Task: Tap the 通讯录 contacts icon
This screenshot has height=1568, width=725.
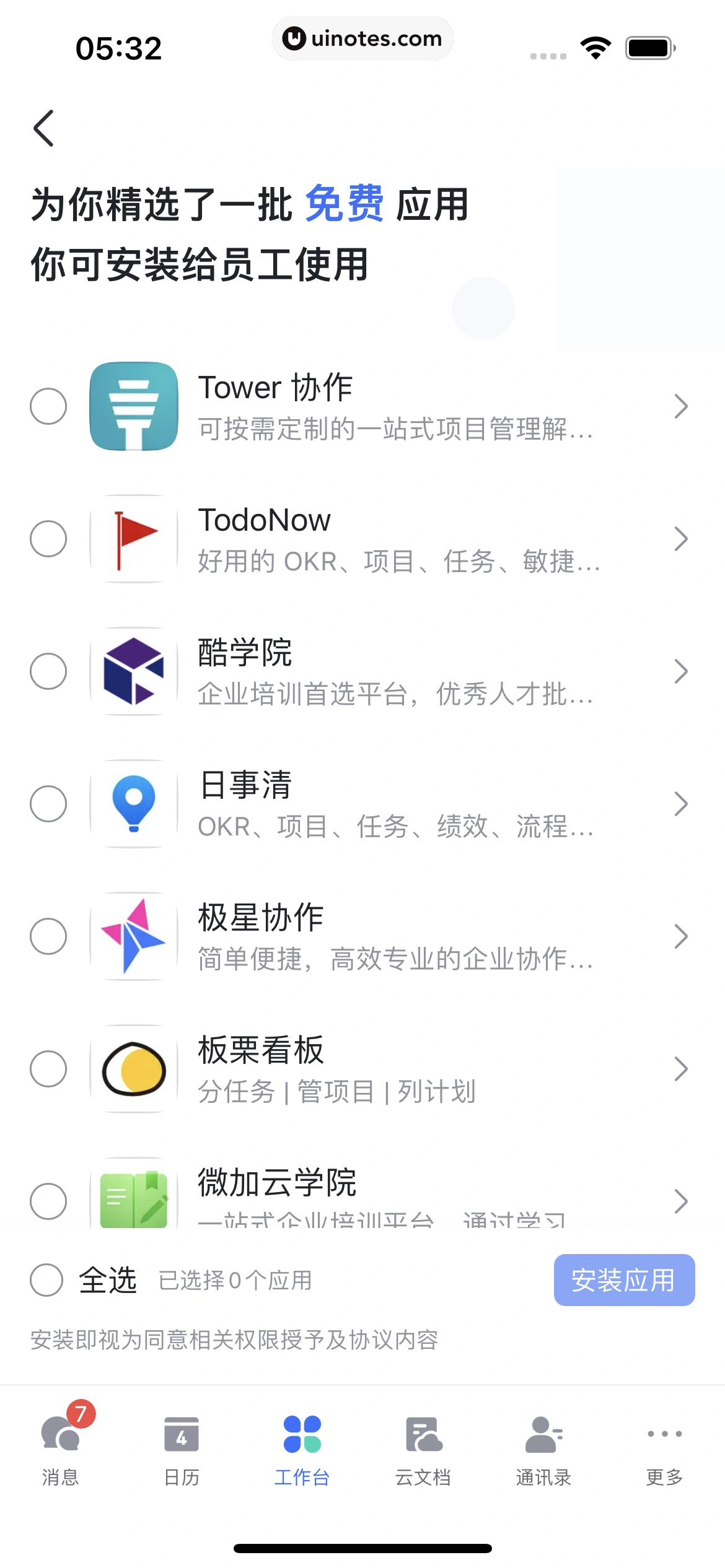Action: pyautogui.click(x=543, y=1434)
